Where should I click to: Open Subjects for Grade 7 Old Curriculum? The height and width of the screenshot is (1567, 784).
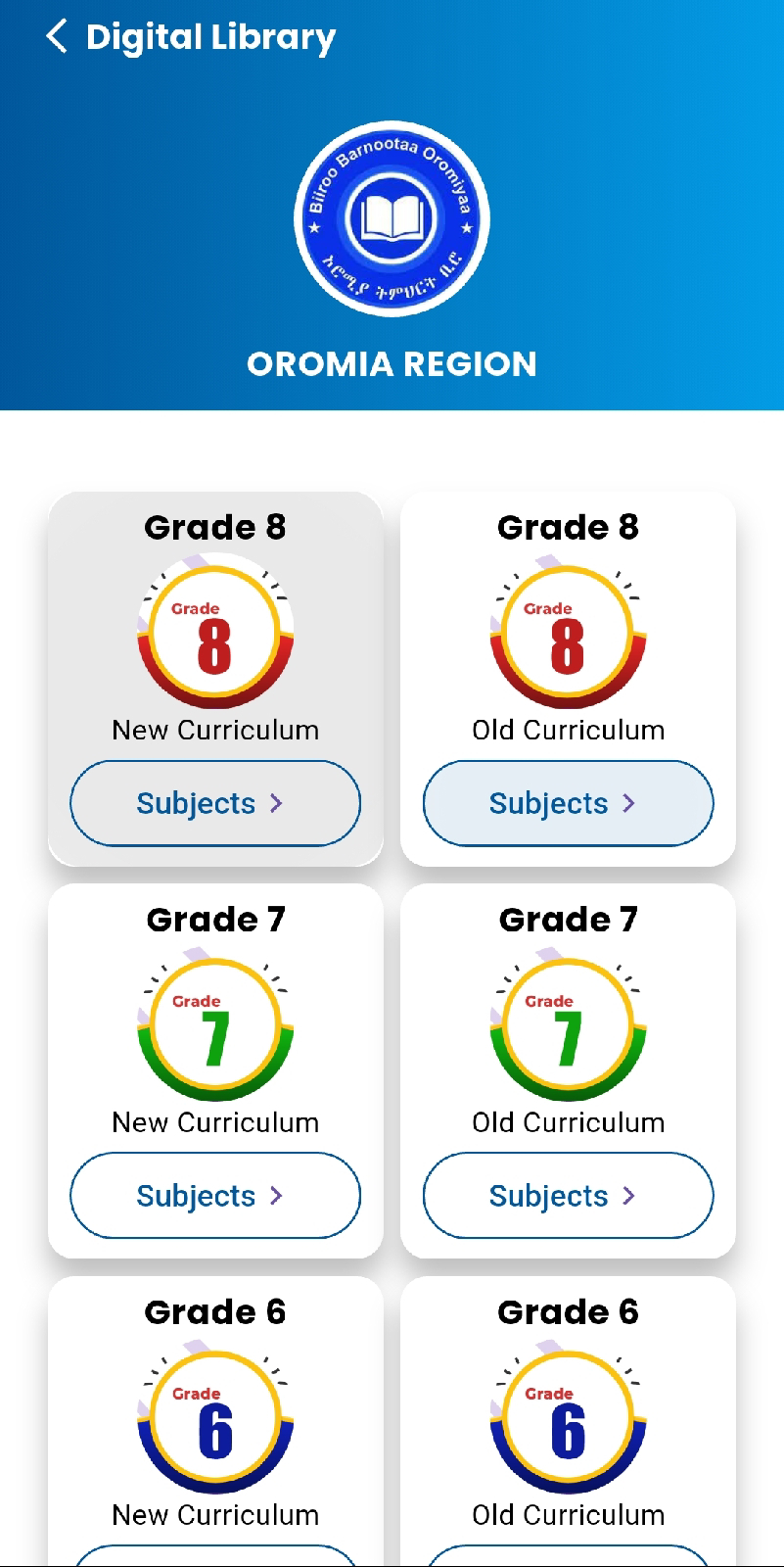coord(568,1196)
